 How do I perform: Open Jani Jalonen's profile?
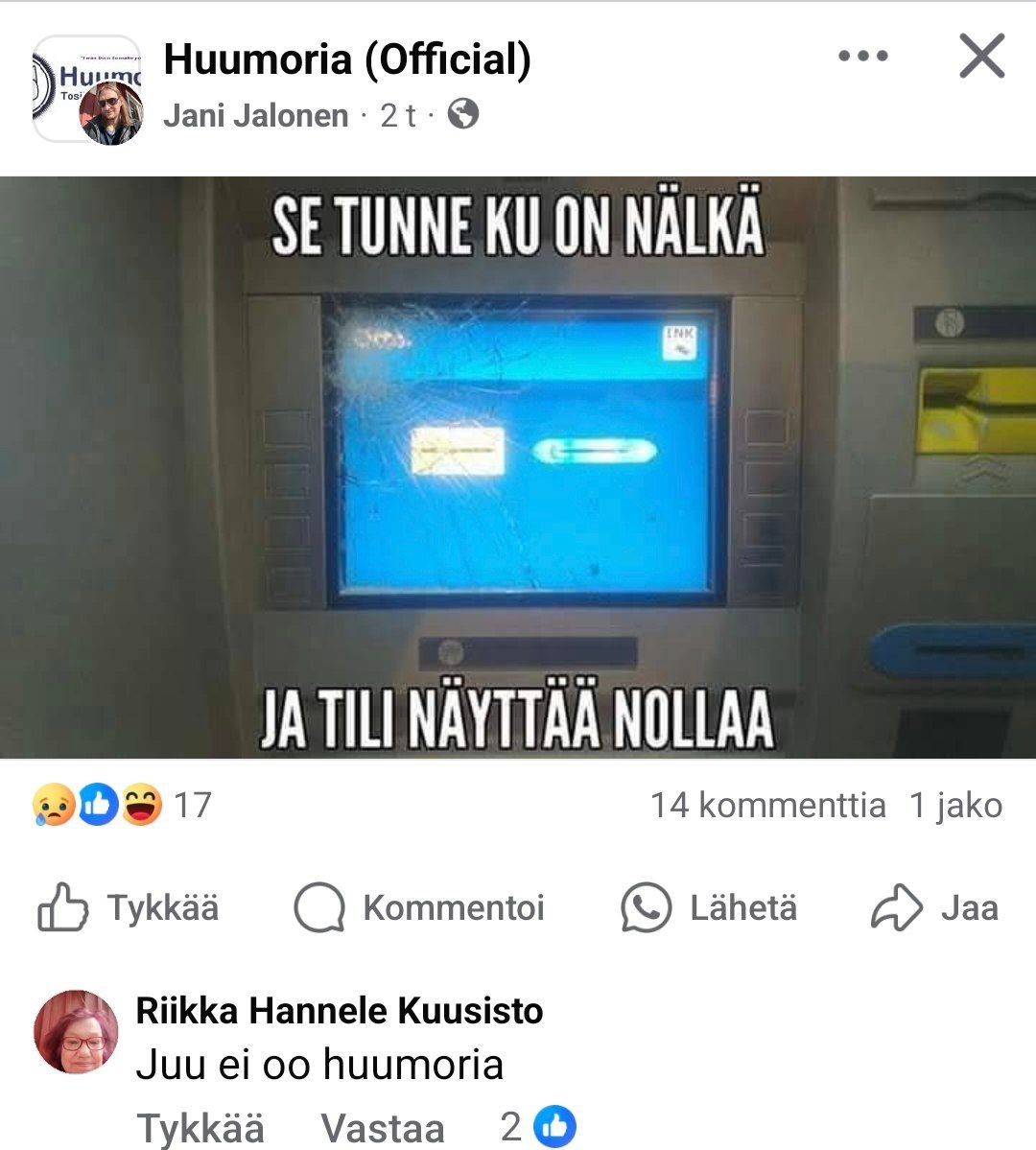[255, 116]
